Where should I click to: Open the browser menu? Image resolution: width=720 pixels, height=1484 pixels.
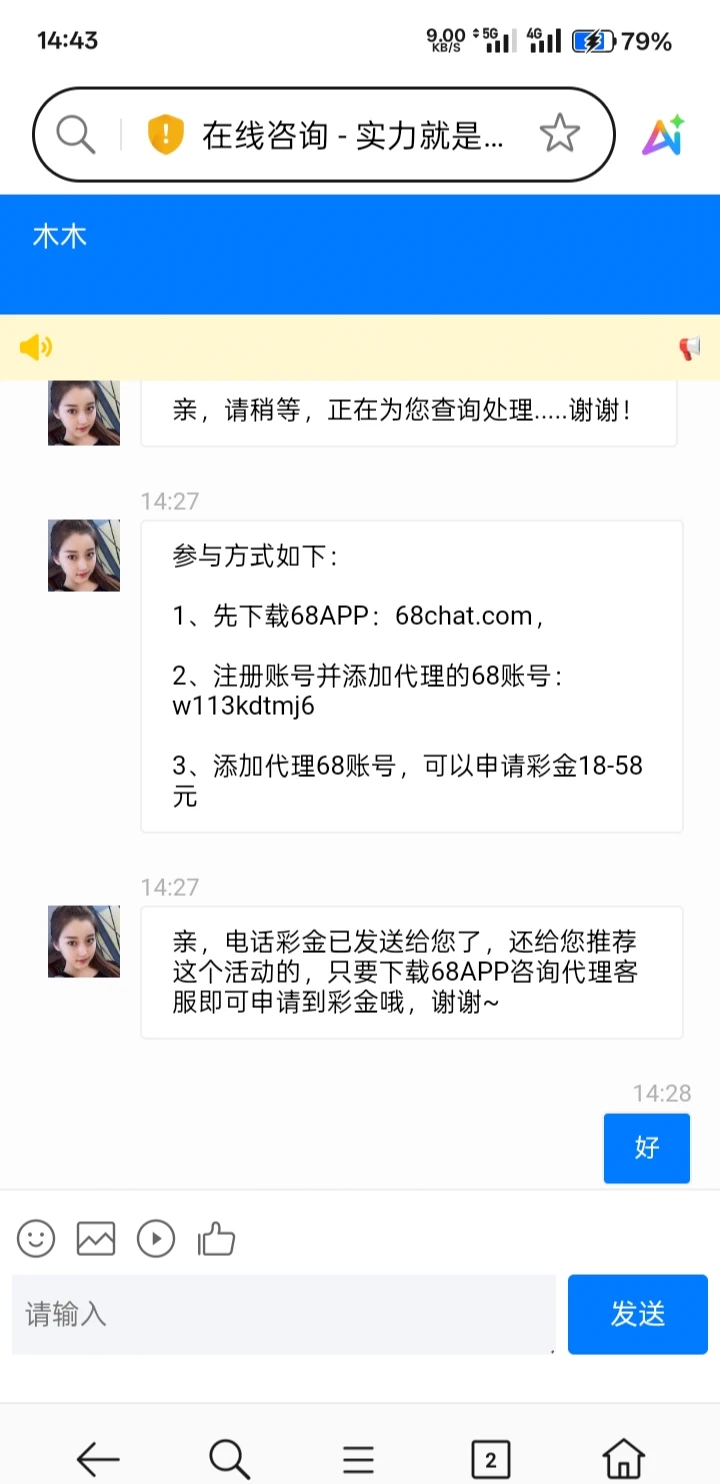click(x=358, y=1459)
